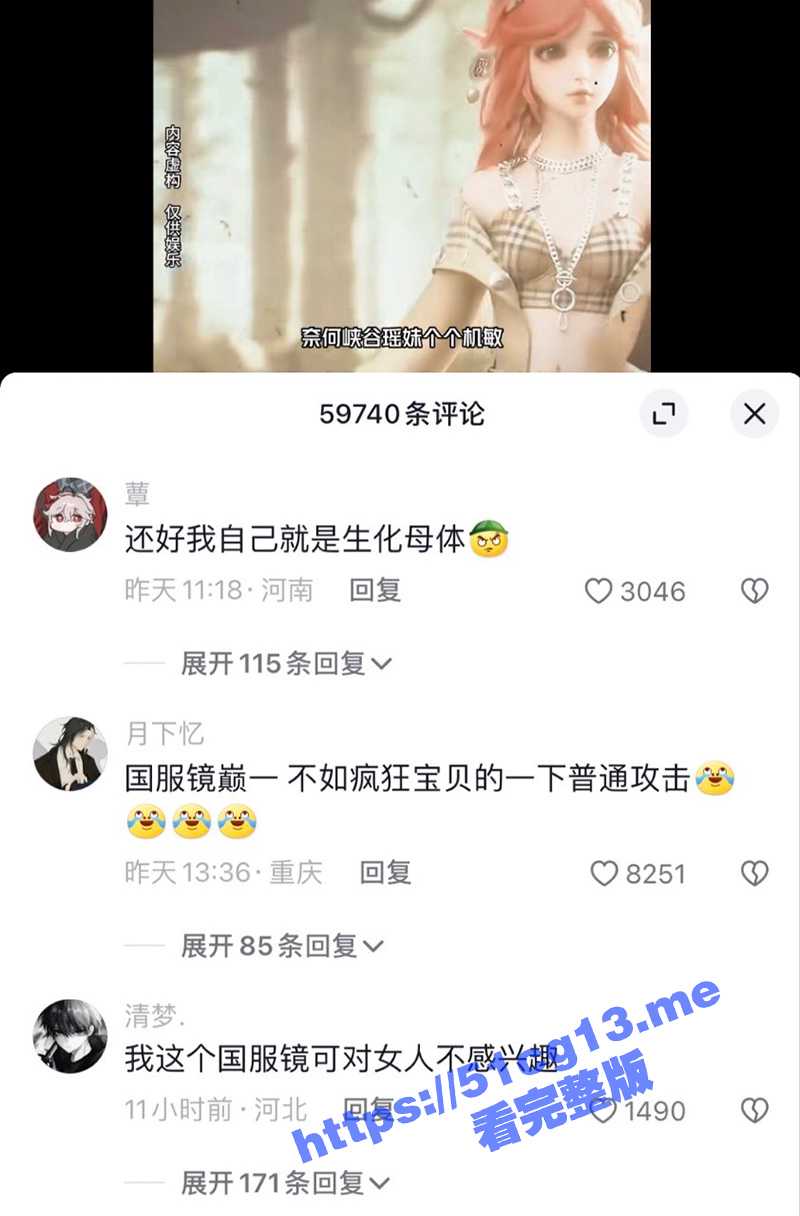Reply to 蕈's comment
800x1216 pixels.
click(375, 590)
